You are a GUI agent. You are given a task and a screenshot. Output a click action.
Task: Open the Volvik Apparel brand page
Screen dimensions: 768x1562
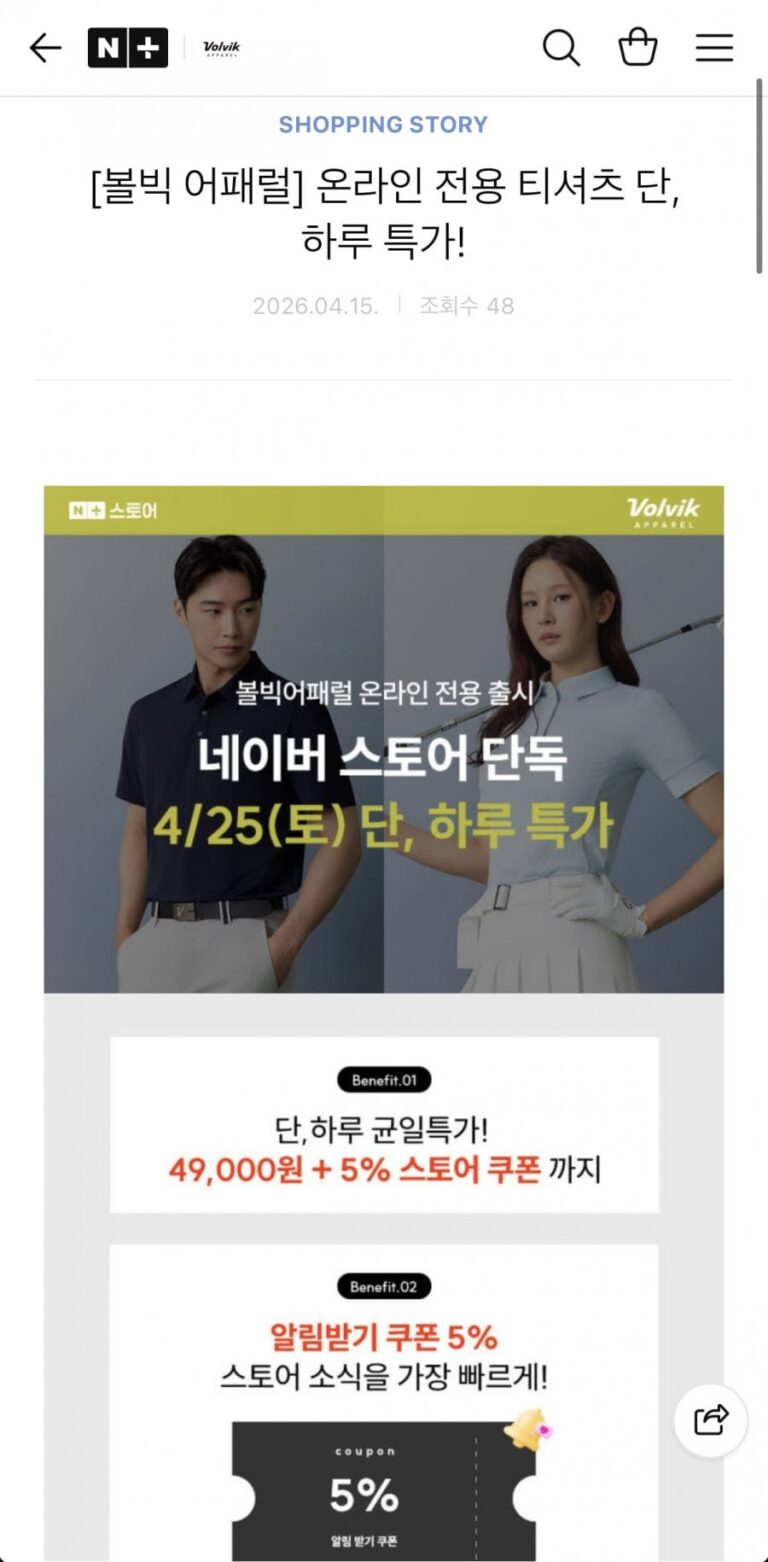[x=221, y=48]
